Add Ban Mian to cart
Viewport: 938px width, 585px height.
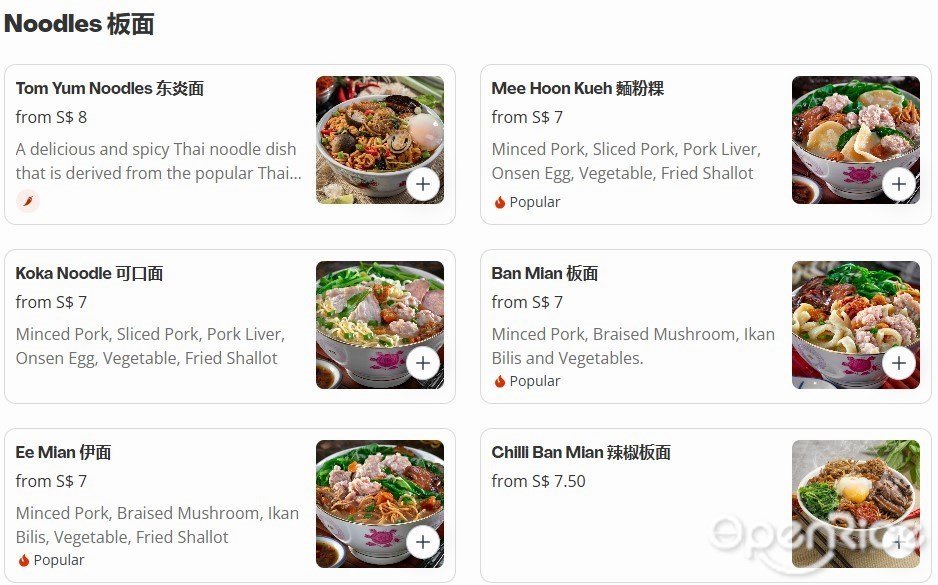point(899,363)
